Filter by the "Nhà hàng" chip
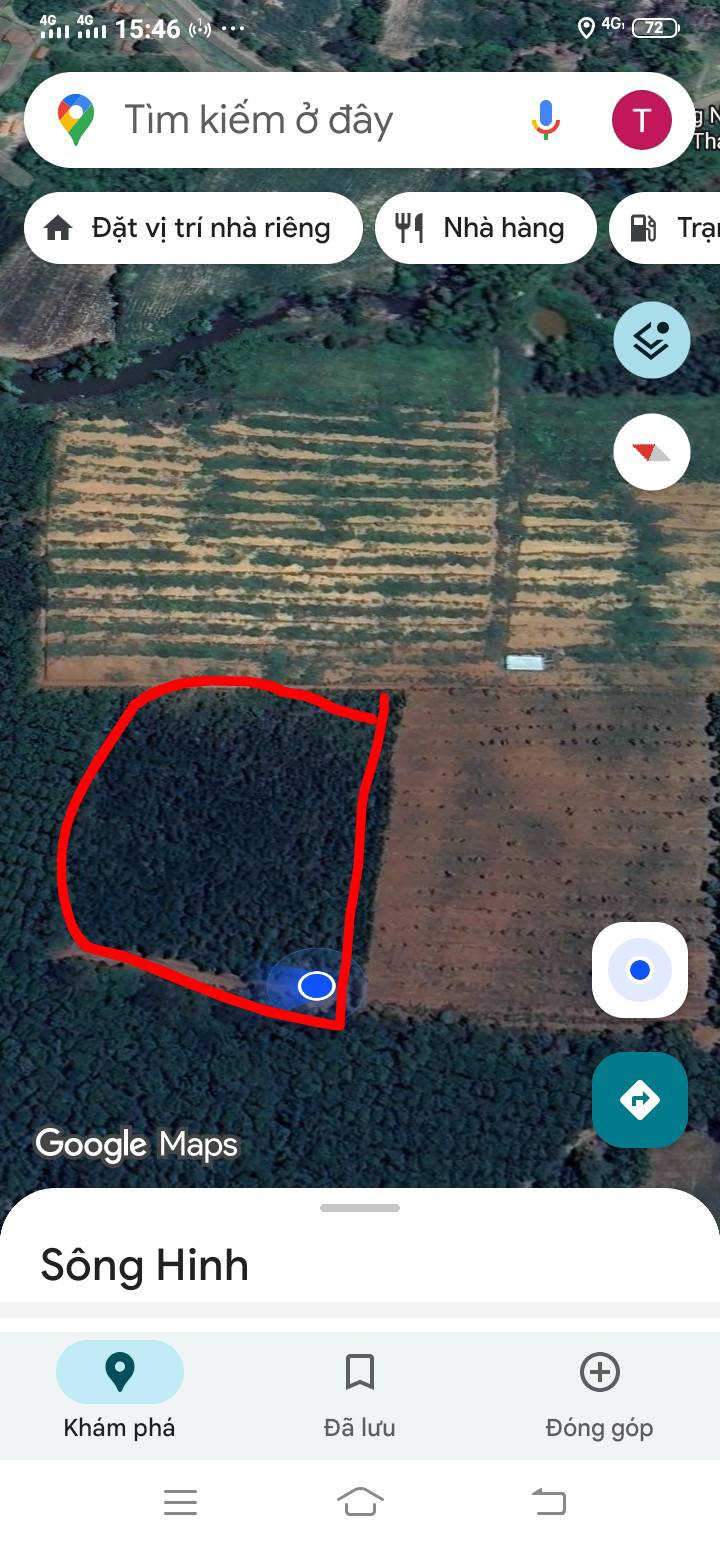720x1544 pixels. [x=486, y=228]
